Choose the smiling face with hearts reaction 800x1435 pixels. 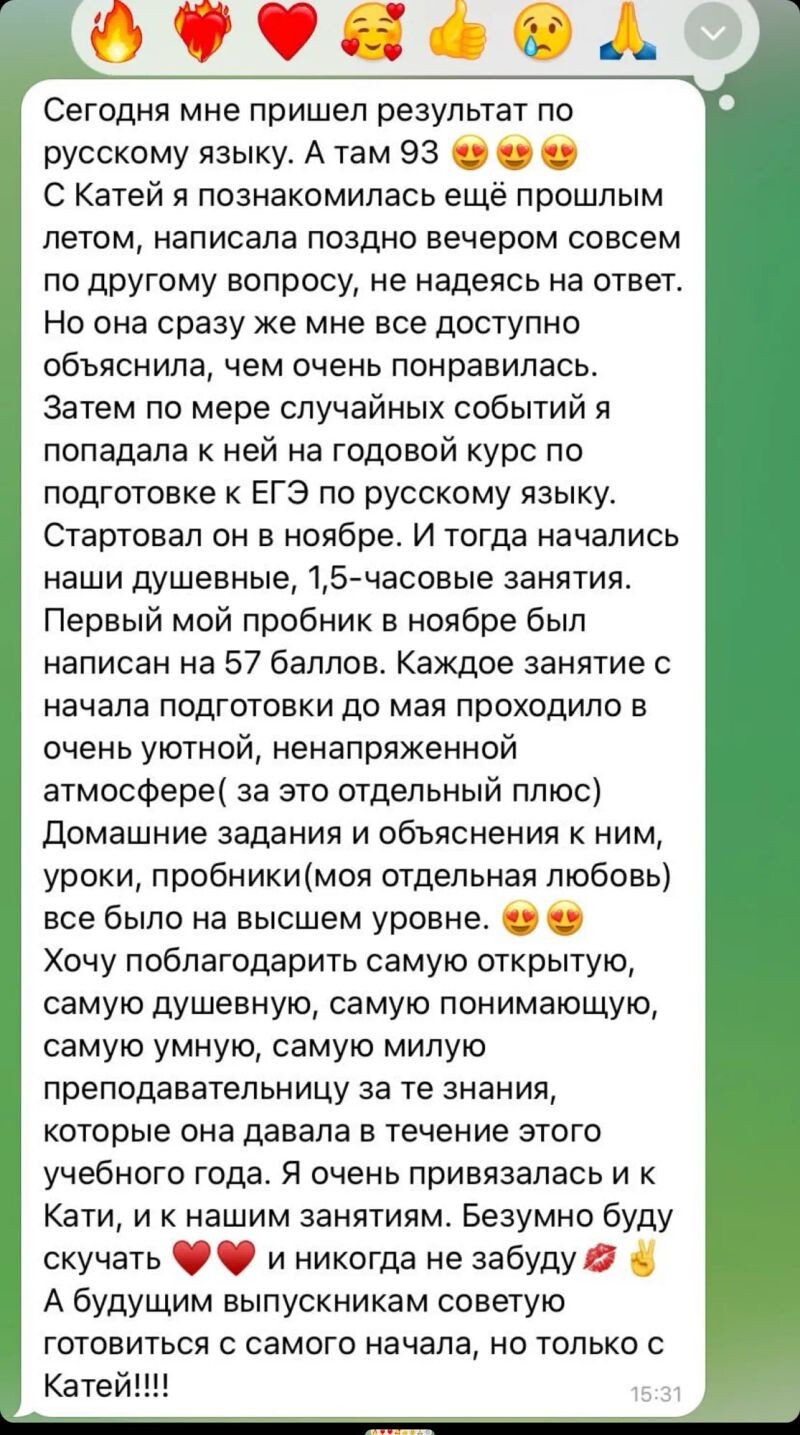372,30
